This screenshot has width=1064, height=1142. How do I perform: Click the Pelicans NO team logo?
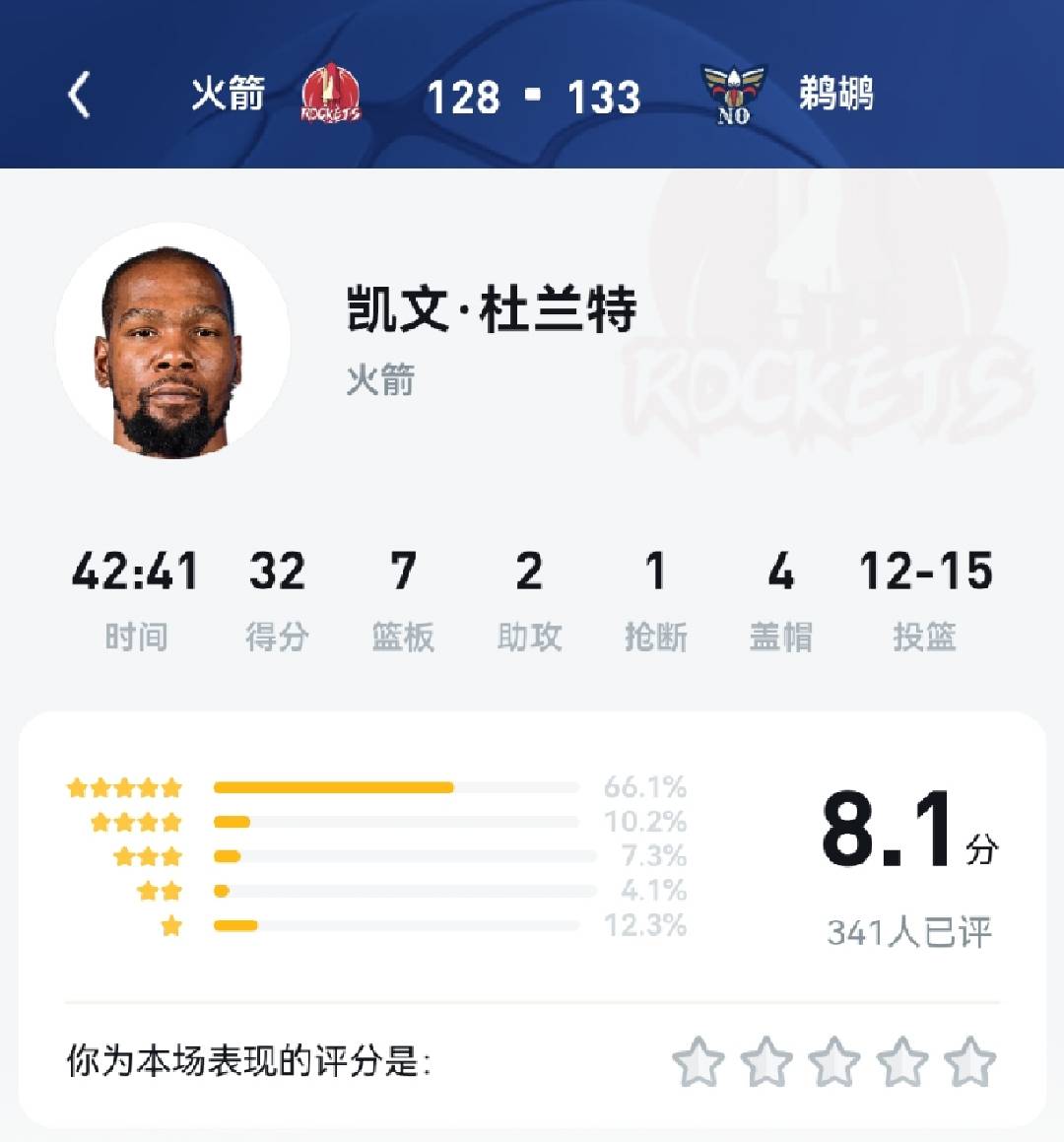[734, 94]
